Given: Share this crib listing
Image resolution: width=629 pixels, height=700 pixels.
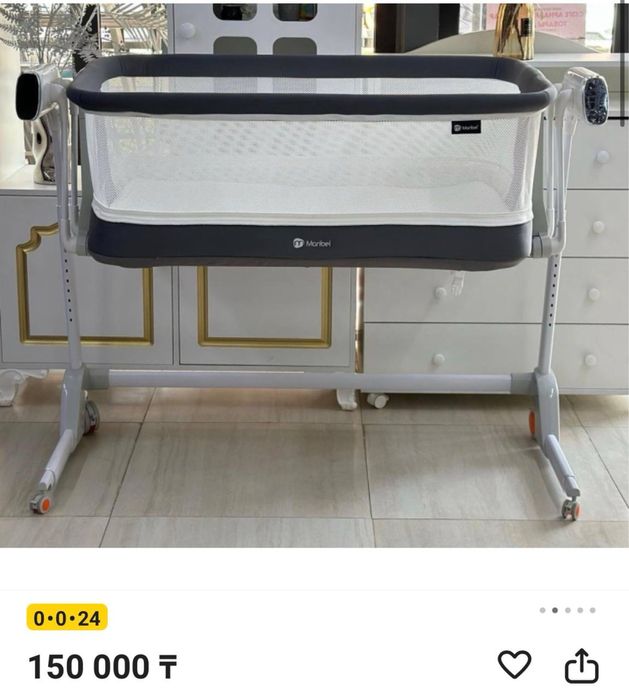Looking at the screenshot, I should [x=581, y=665].
